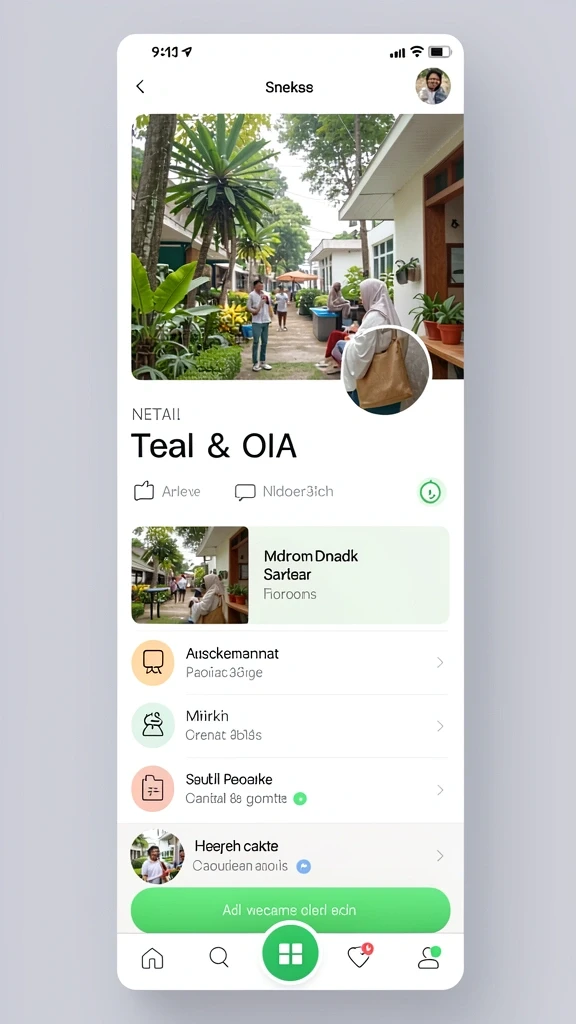Image resolution: width=576 pixels, height=1024 pixels.
Task: Select the Seutll Peoaike row
Action: click(x=291, y=789)
